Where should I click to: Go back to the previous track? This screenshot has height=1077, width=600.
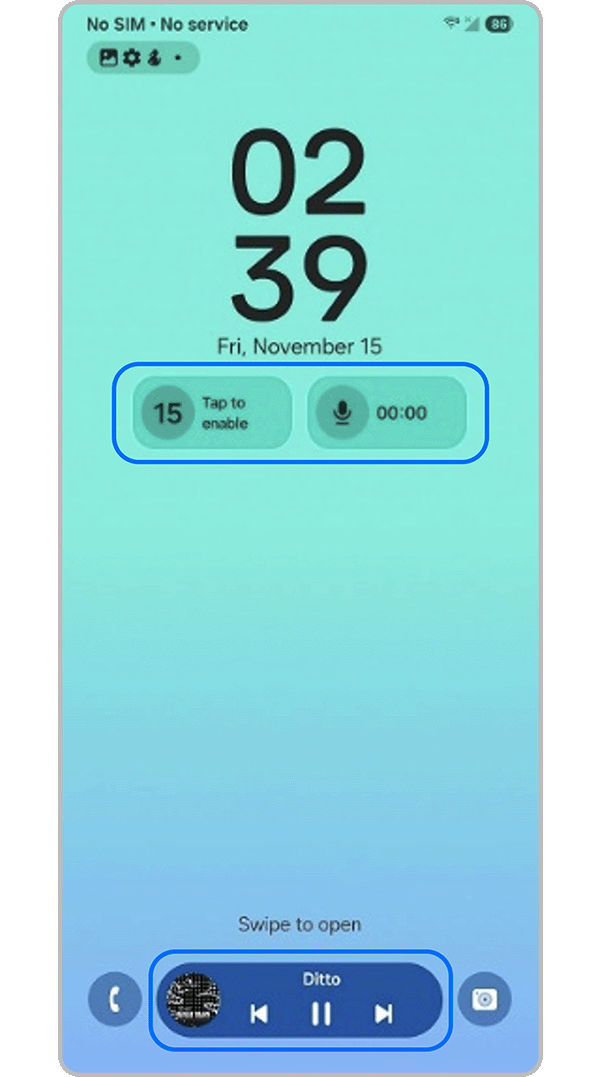click(x=259, y=1014)
